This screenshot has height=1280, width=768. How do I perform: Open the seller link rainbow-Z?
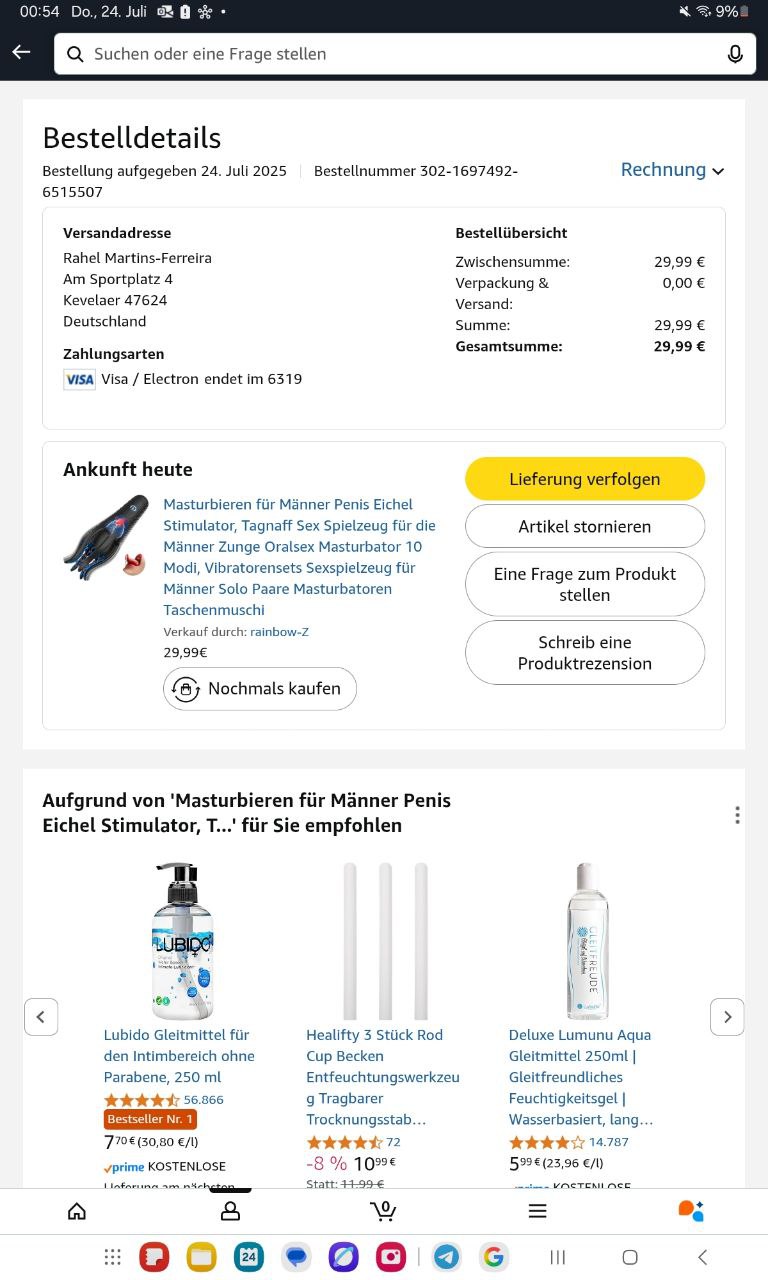278,631
